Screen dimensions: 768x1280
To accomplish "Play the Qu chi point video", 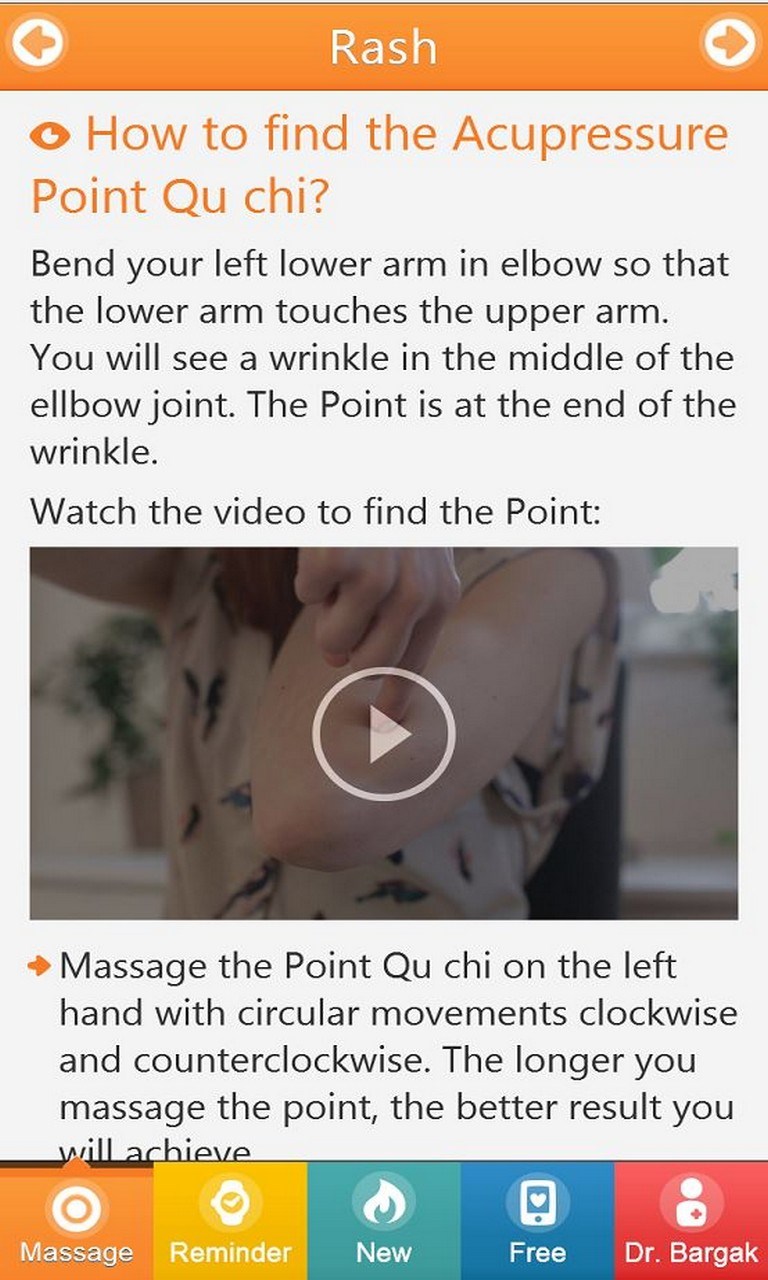I will (x=384, y=734).
